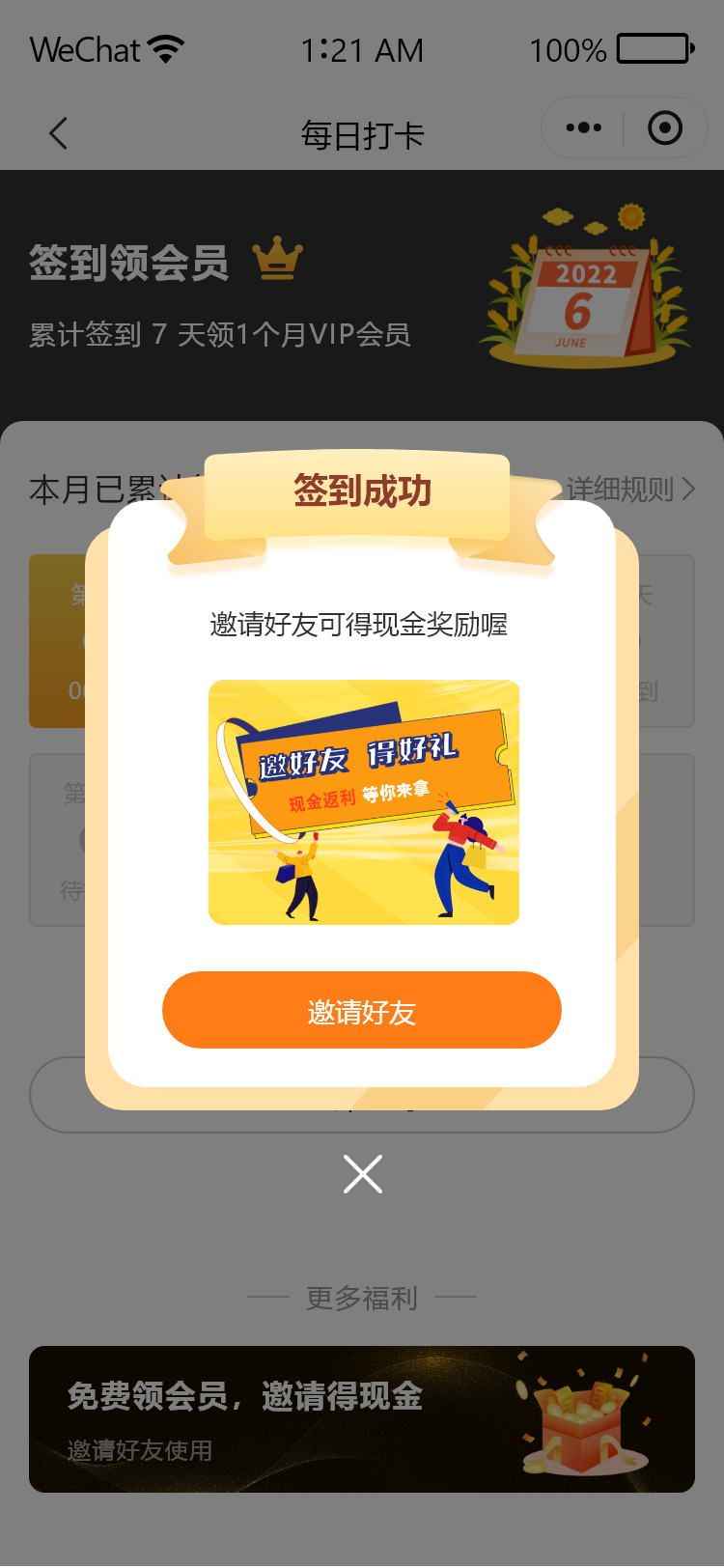Screen dimensions: 724x1568
Task: Dismiss the 签到成功 popup
Action: click(363, 1174)
